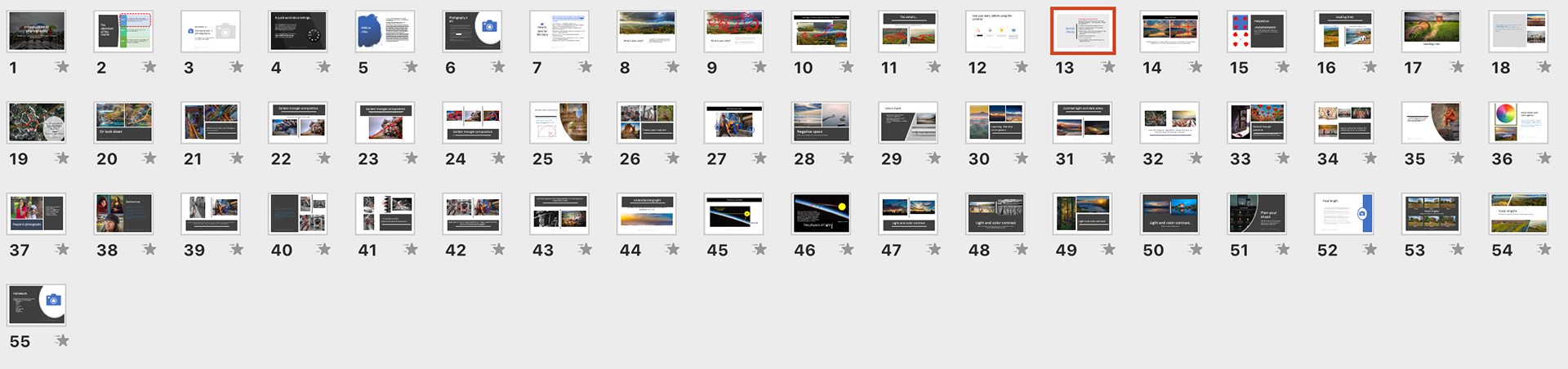Open slide 38 Mona Lisa thumbnail

[123, 214]
